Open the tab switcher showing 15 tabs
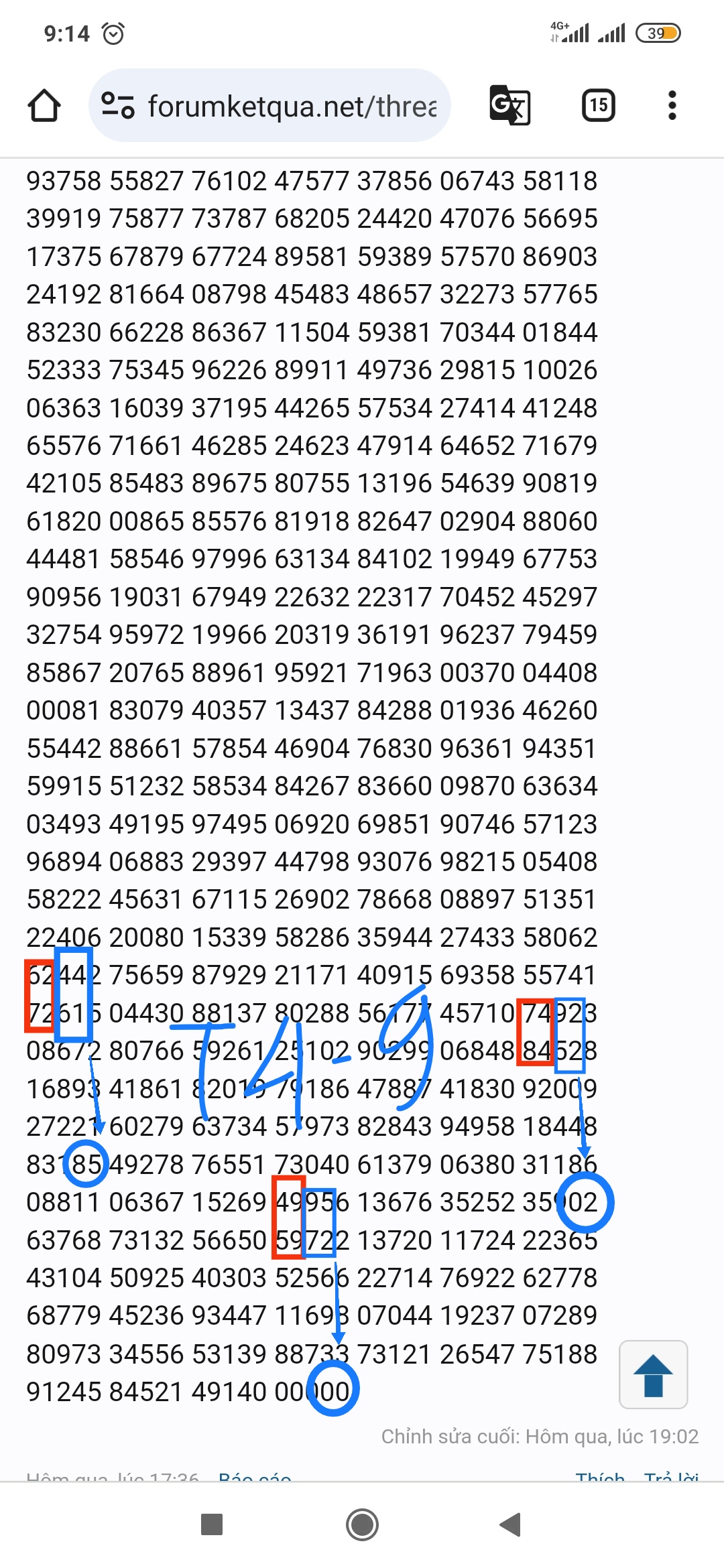 click(599, 105)
